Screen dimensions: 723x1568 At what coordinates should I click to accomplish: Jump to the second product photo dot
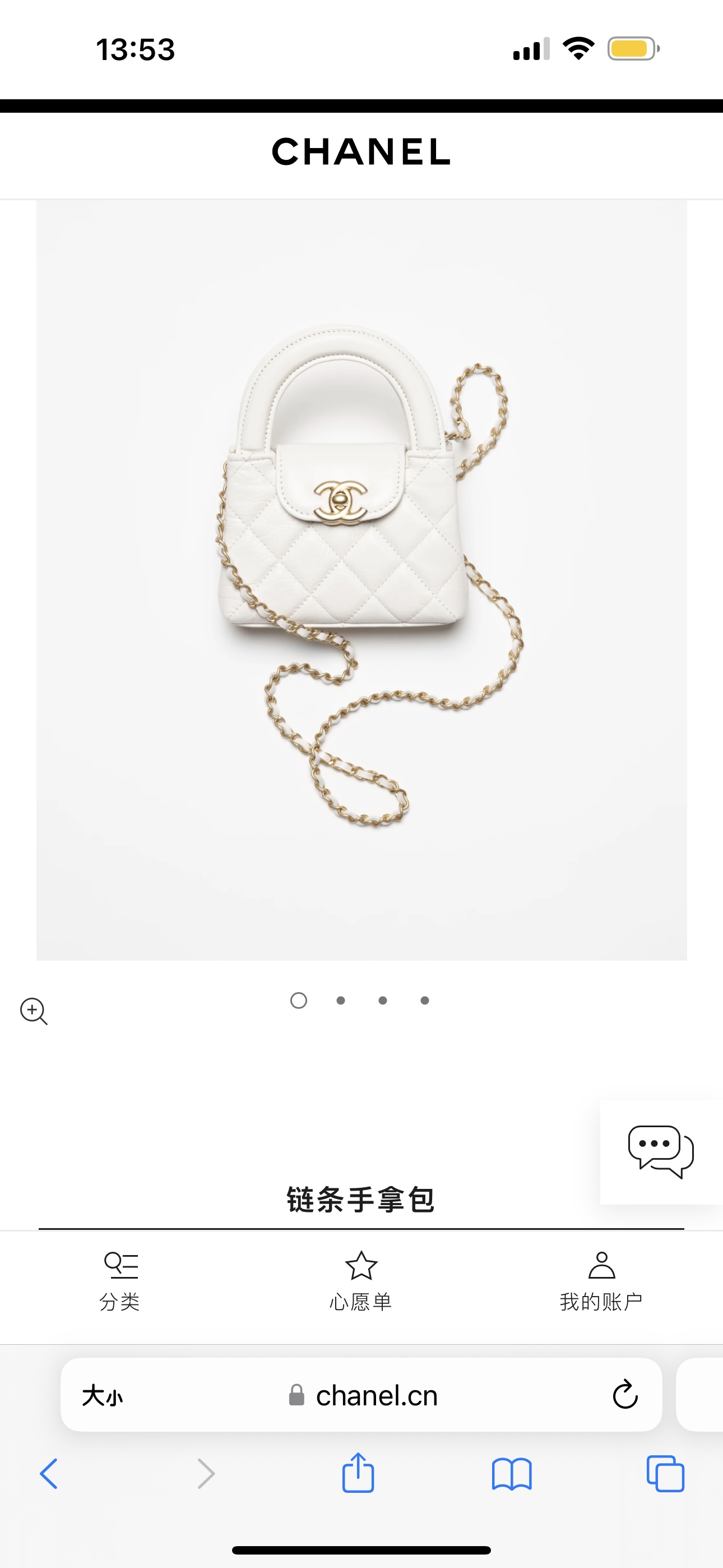tap(341, 1000)
